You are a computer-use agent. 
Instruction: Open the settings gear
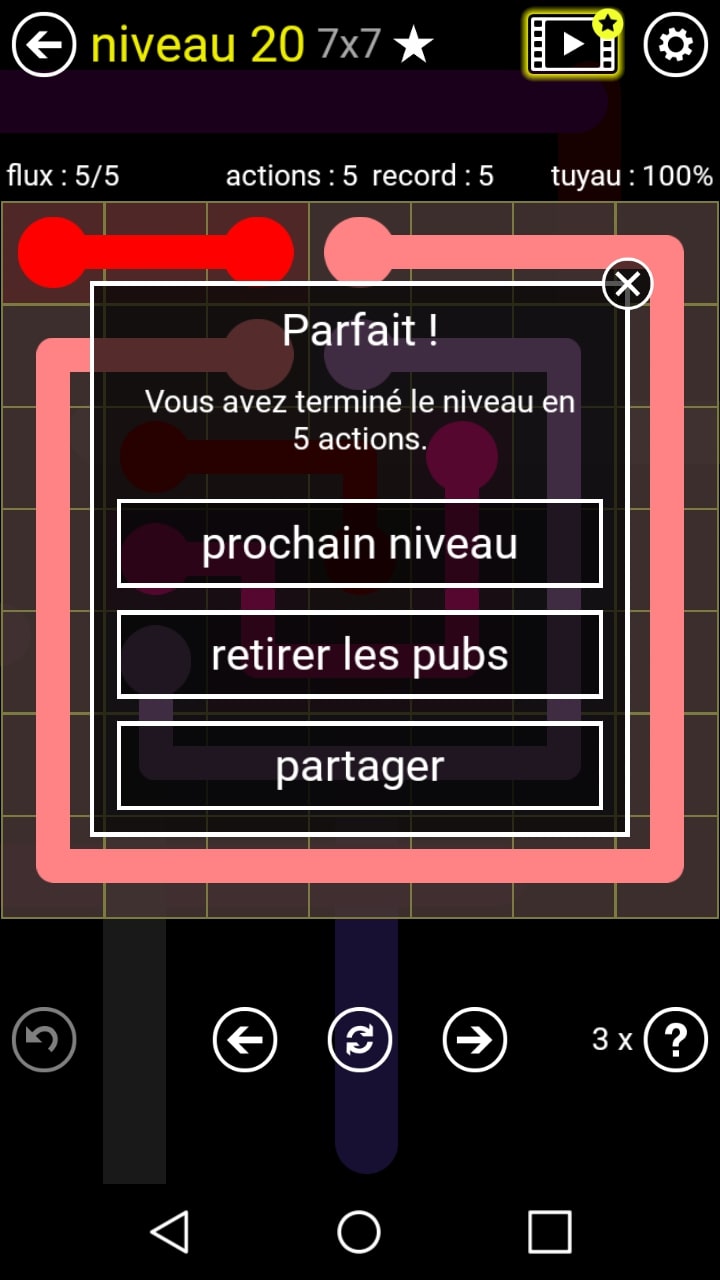click(676, 45)
